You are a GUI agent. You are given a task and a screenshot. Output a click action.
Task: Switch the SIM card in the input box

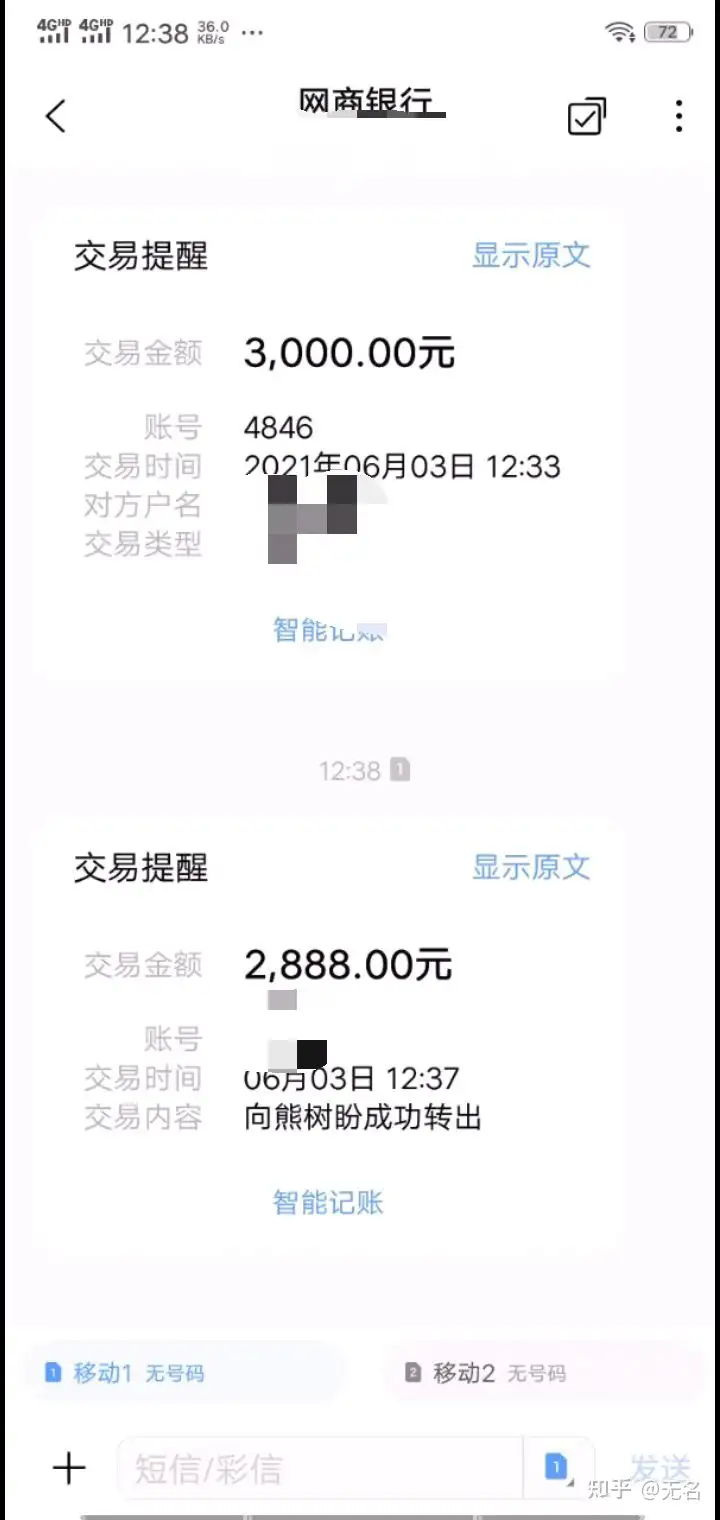pos(557,1468)
